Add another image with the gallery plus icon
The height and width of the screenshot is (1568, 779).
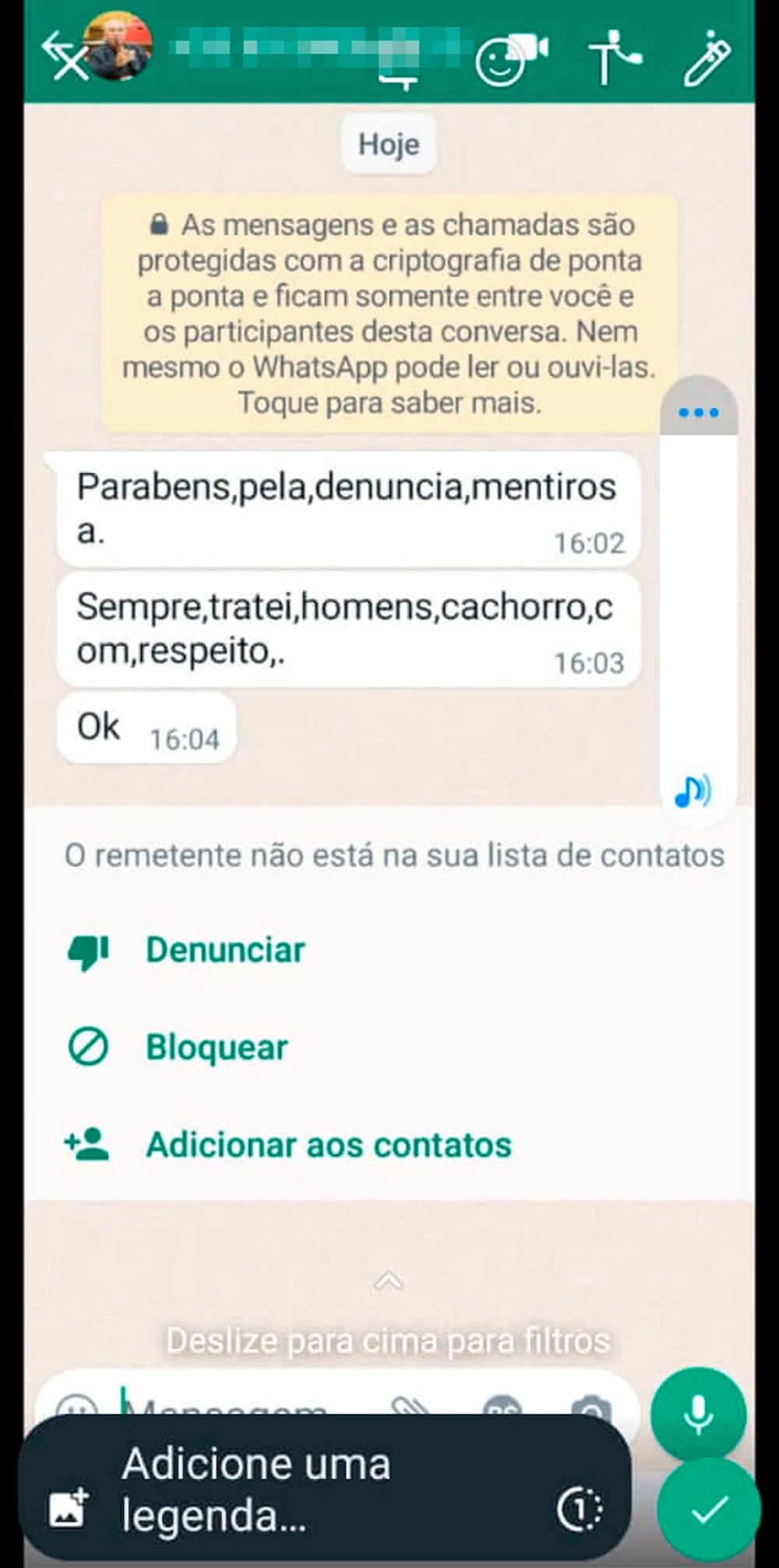[69, 1507]
